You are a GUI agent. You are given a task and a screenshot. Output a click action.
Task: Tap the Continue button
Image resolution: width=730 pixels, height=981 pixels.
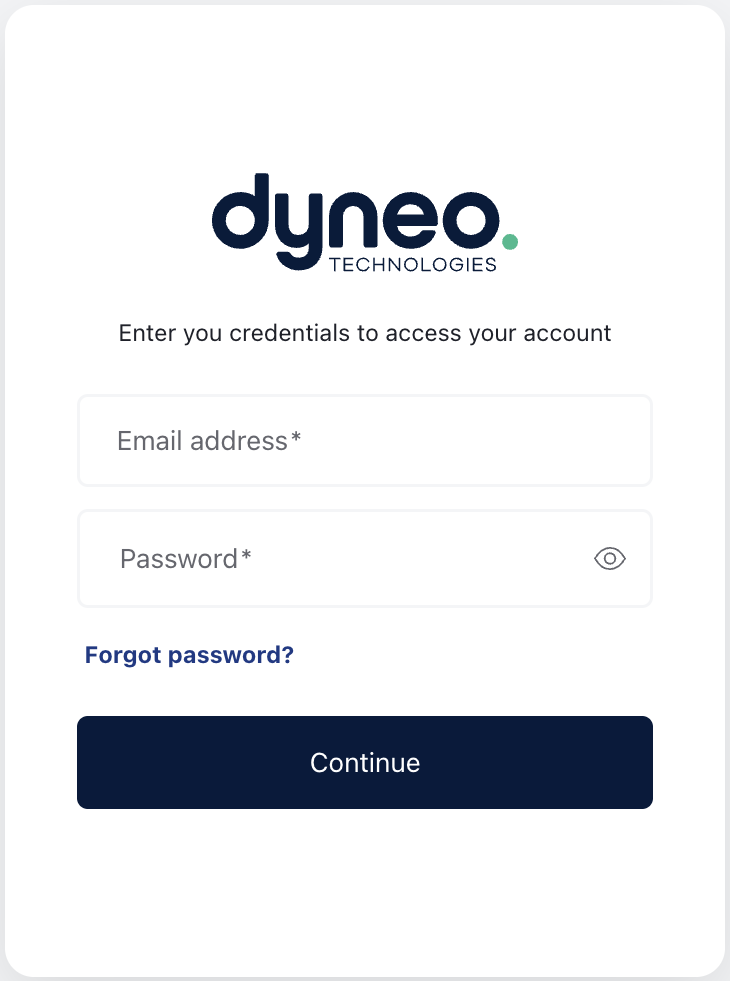[365, 763]
